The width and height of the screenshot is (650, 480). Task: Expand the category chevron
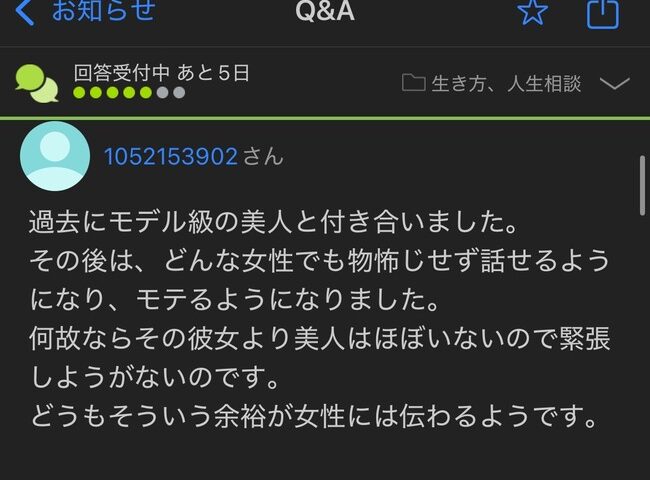click(x=614, y=84)
